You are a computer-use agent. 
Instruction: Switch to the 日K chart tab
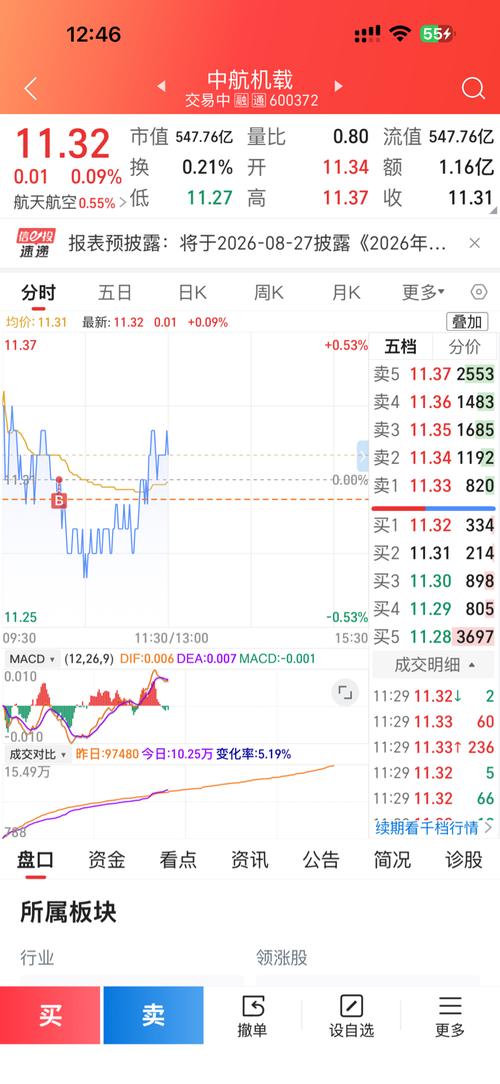[x=192, y=292]
